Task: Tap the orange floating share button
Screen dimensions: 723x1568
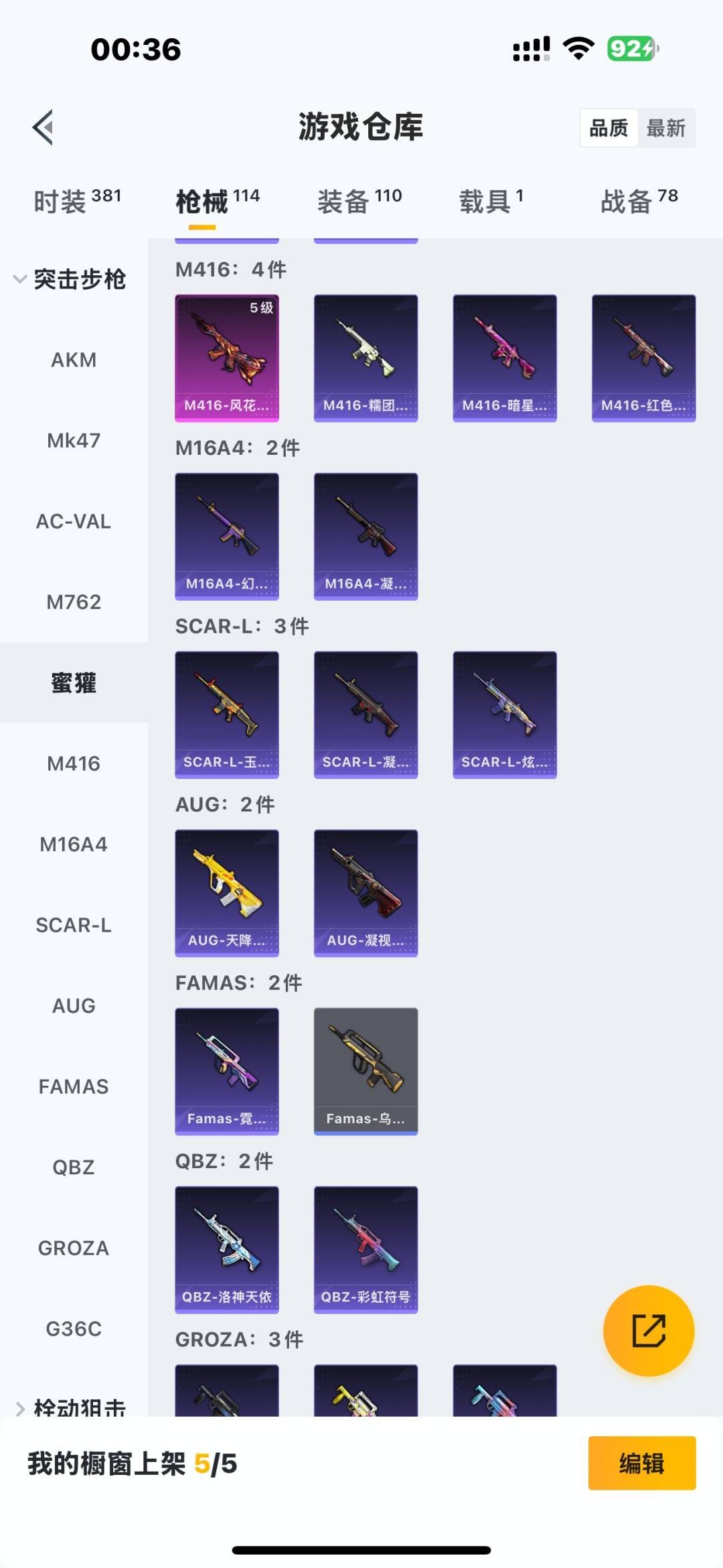Action: (x=648, y=1330)
